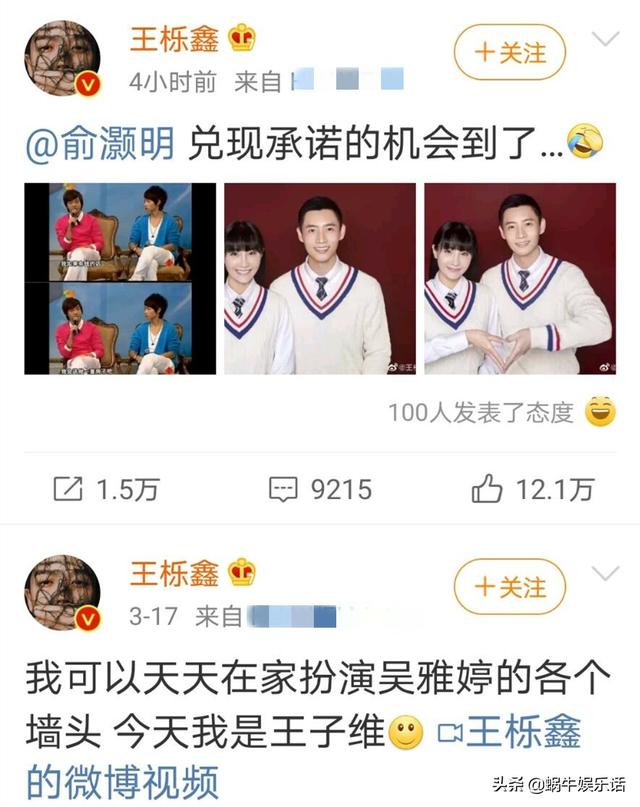The height and width of the screenshot is (807, 640).
Task: Open comments with 9215 replies
Action: pos(320,489)
